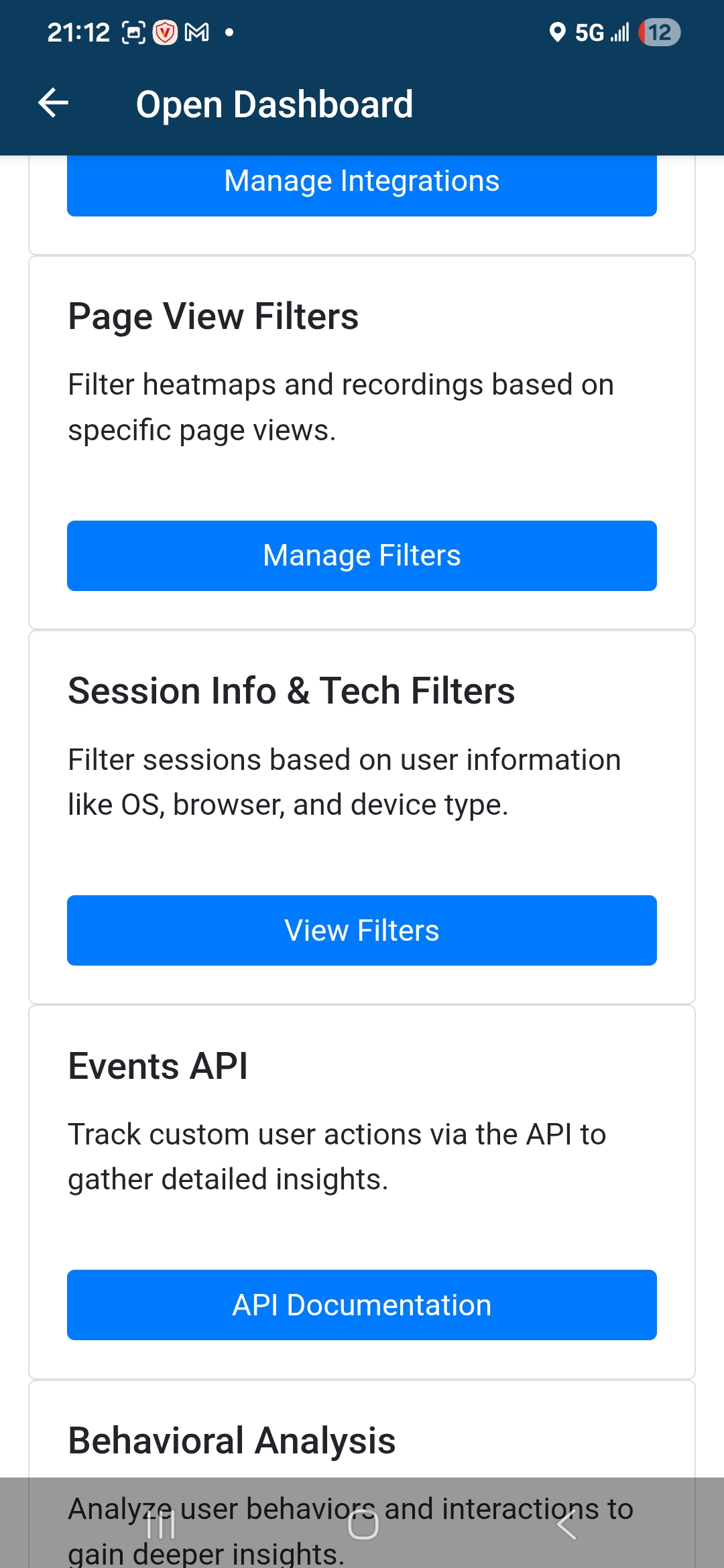The width and height of the screenshot is (724, 1568).
Task: Tap the screenshot notification icon
Action: click(x=133, y=31)
